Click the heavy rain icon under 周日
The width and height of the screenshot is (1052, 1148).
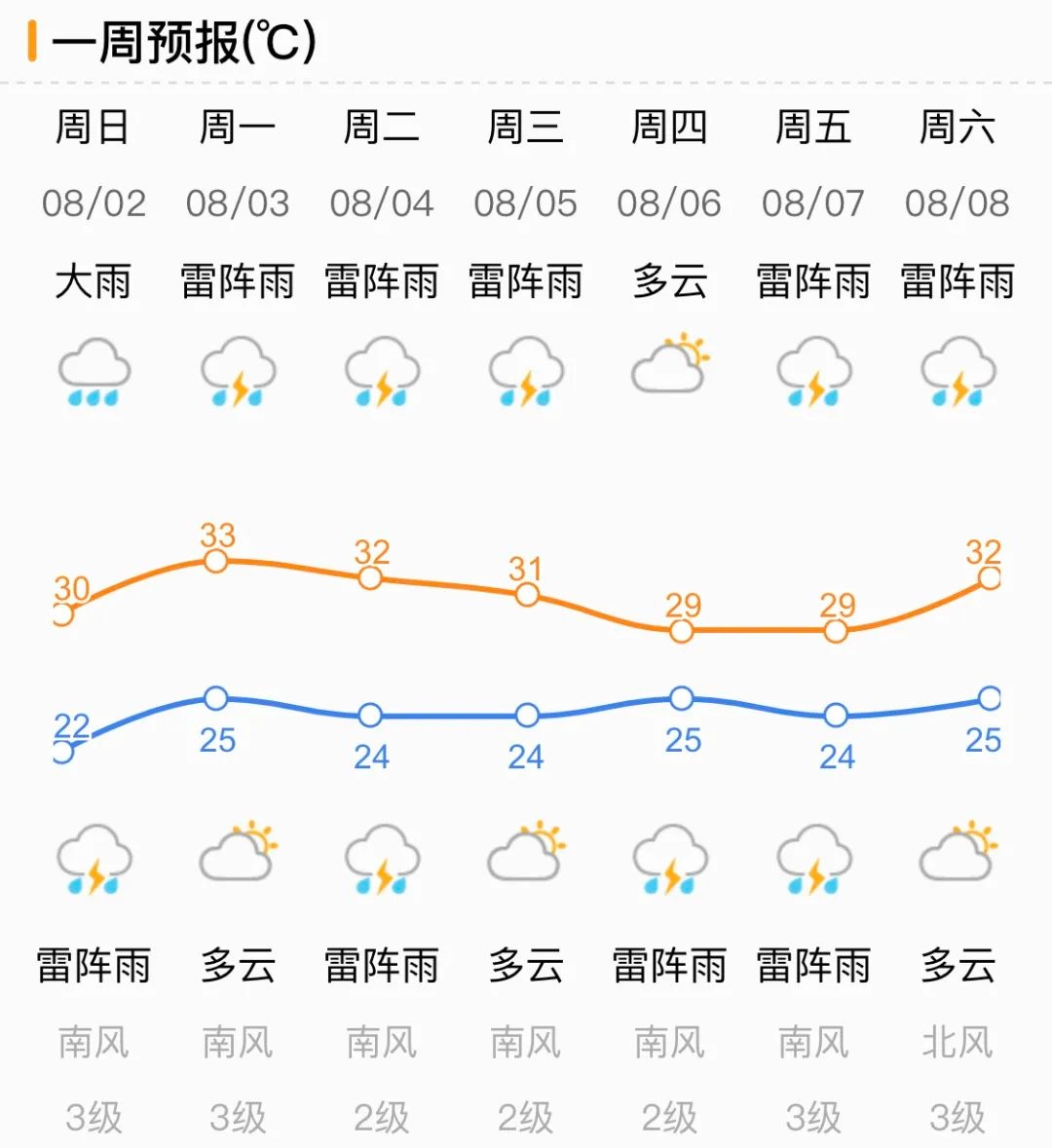pyautogui.click(x=94, y=373)
